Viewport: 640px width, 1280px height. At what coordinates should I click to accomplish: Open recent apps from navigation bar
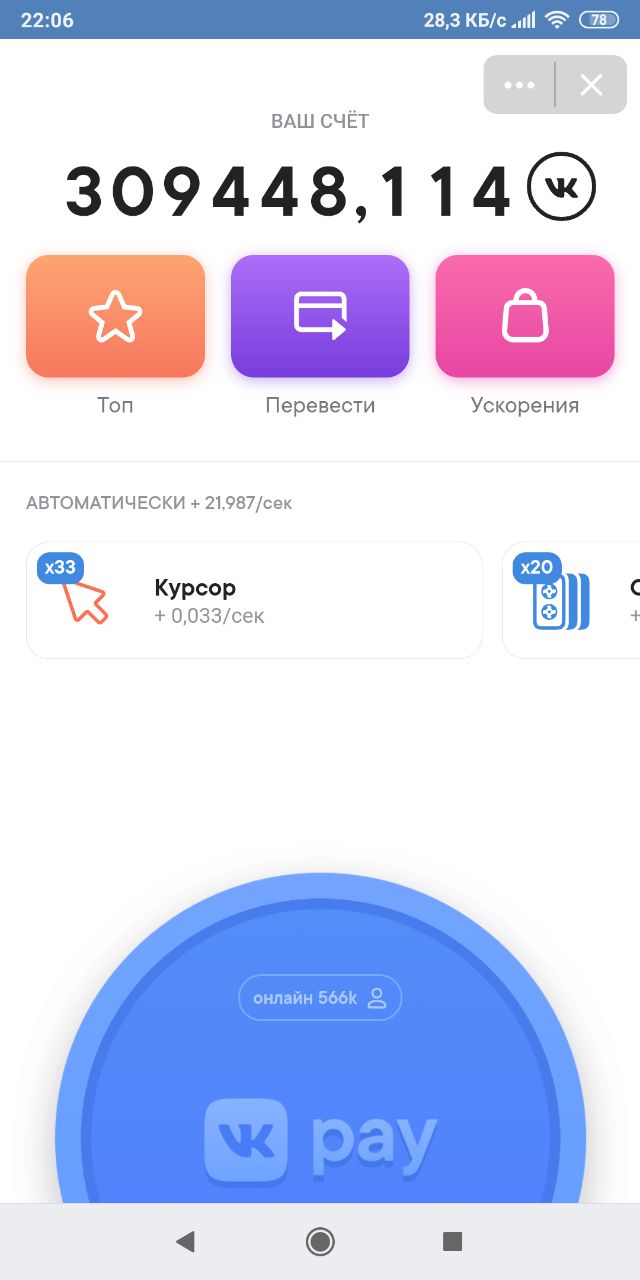point(452,1241)
